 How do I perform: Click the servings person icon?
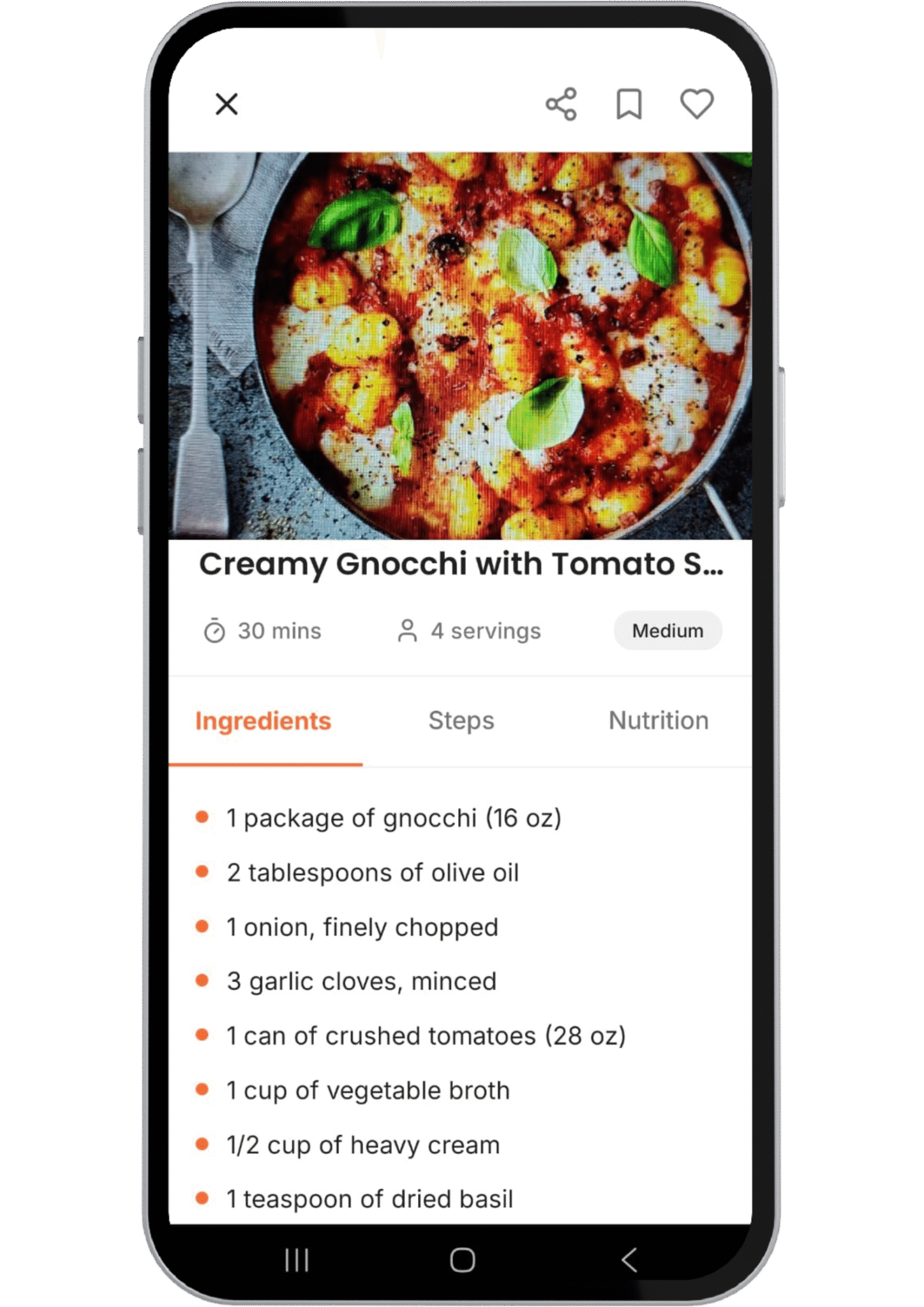pyautogui.click(x=408, y=631)
